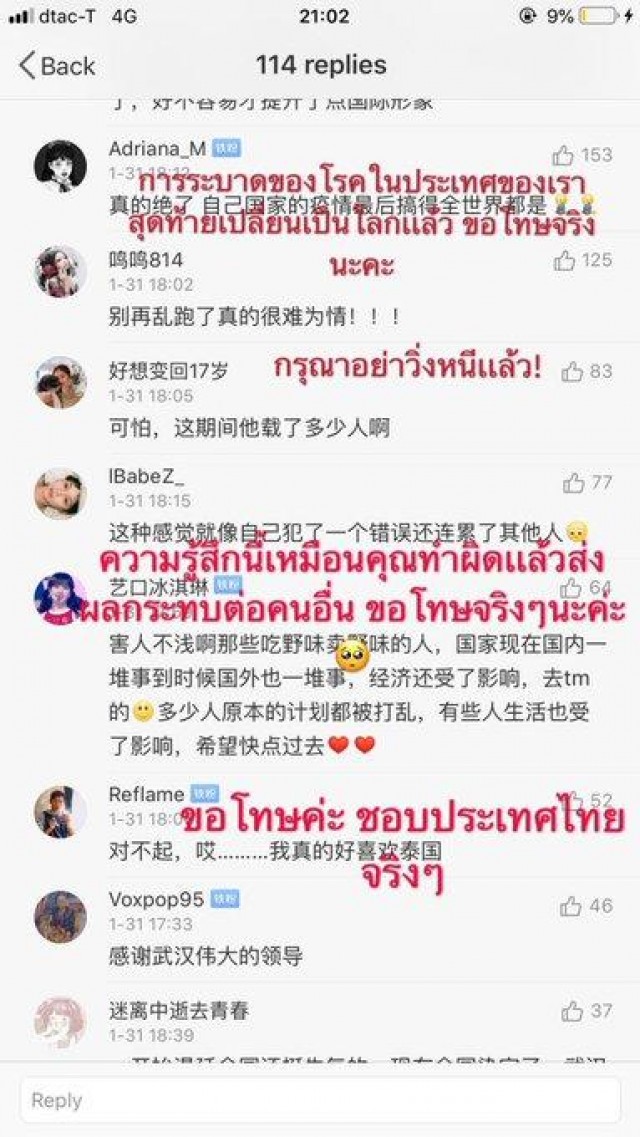Image resolution: width=640 pixels, height=1137 pixels.
Task: Like the comment by 好想变回17岁
Action: [572, 371]
